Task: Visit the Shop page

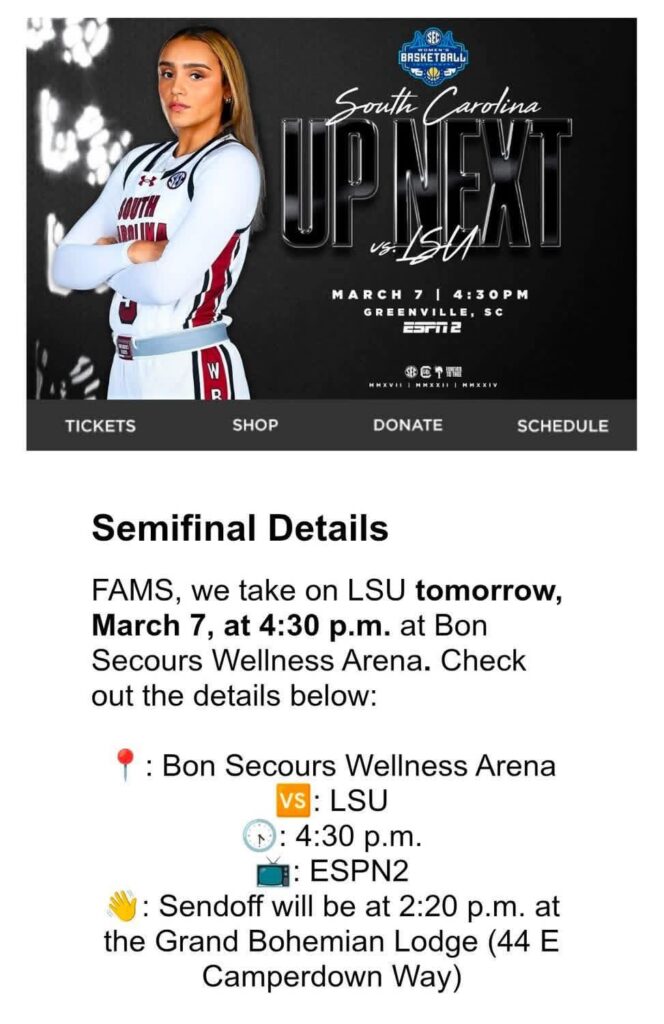Action: click(255, 425)
